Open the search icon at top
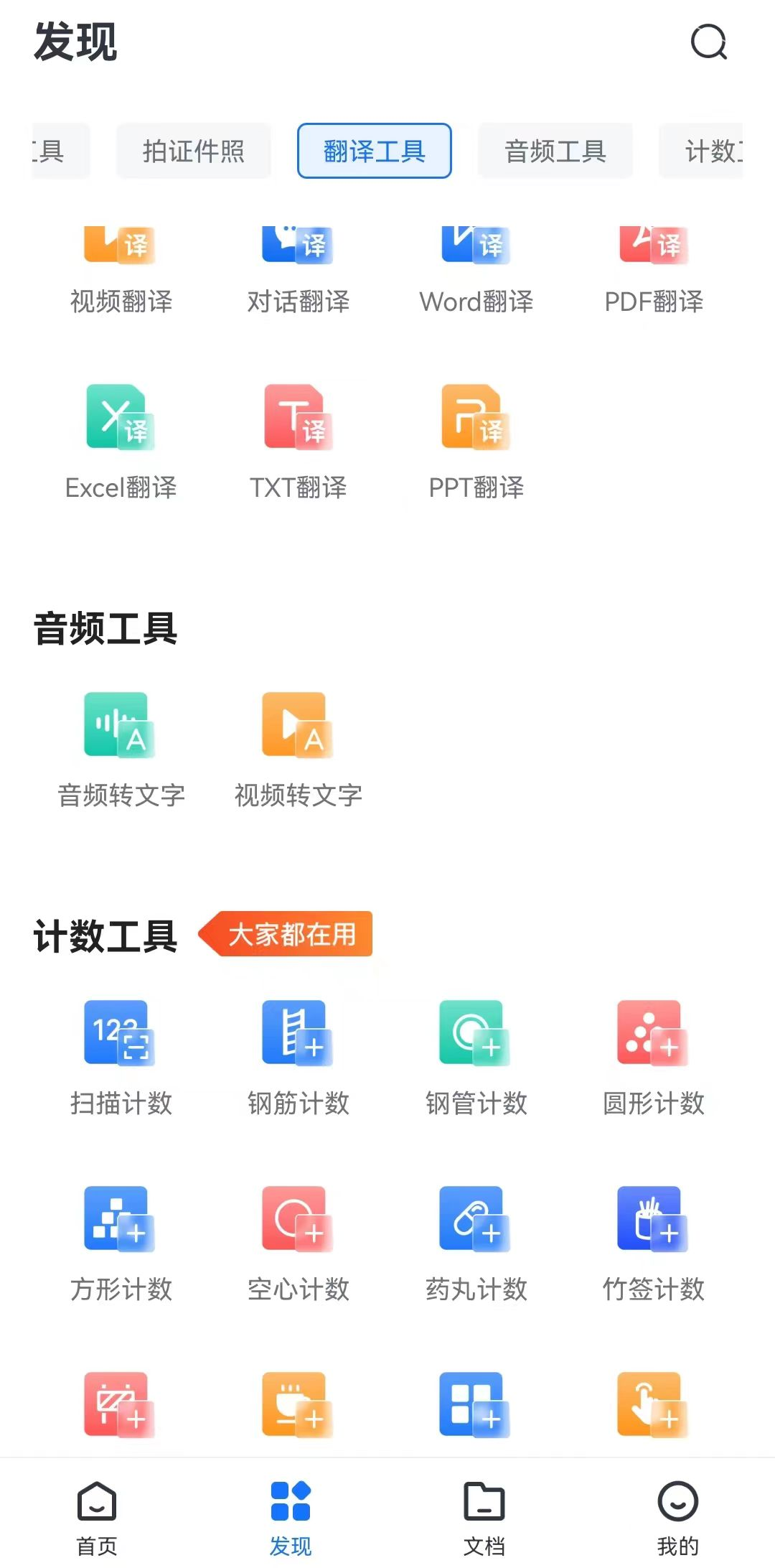The image size is (775, 1568). pos(709,42)
